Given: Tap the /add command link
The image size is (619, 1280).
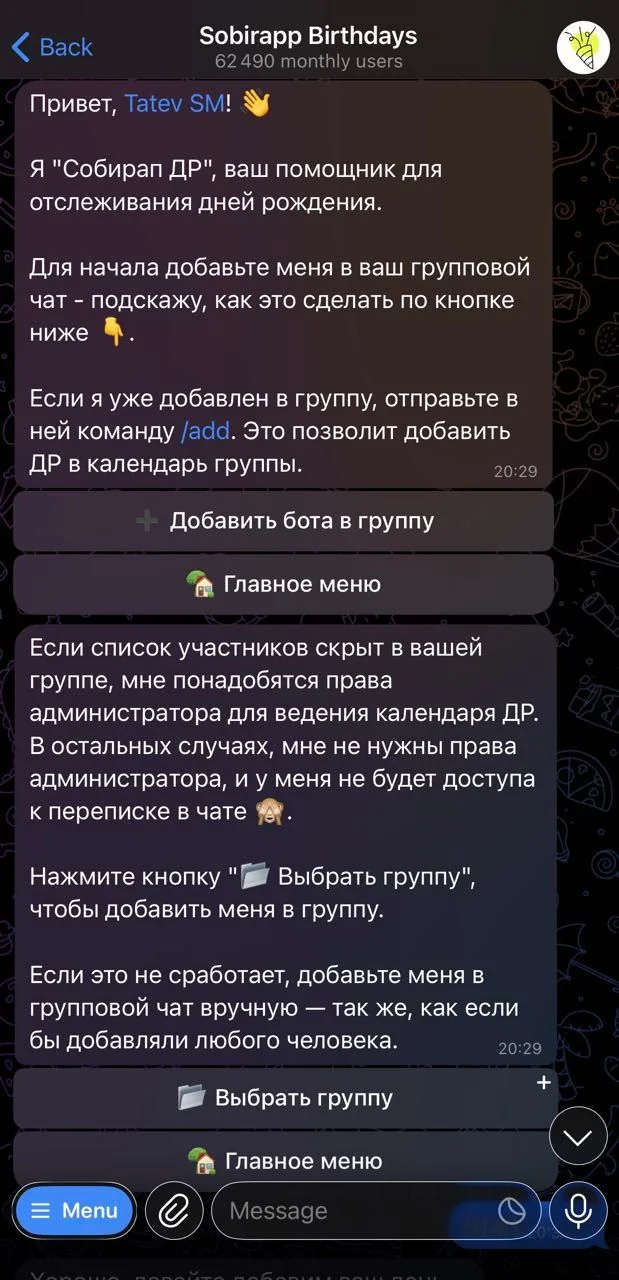Looking at the screenshot, I should (x=205, y=431).
